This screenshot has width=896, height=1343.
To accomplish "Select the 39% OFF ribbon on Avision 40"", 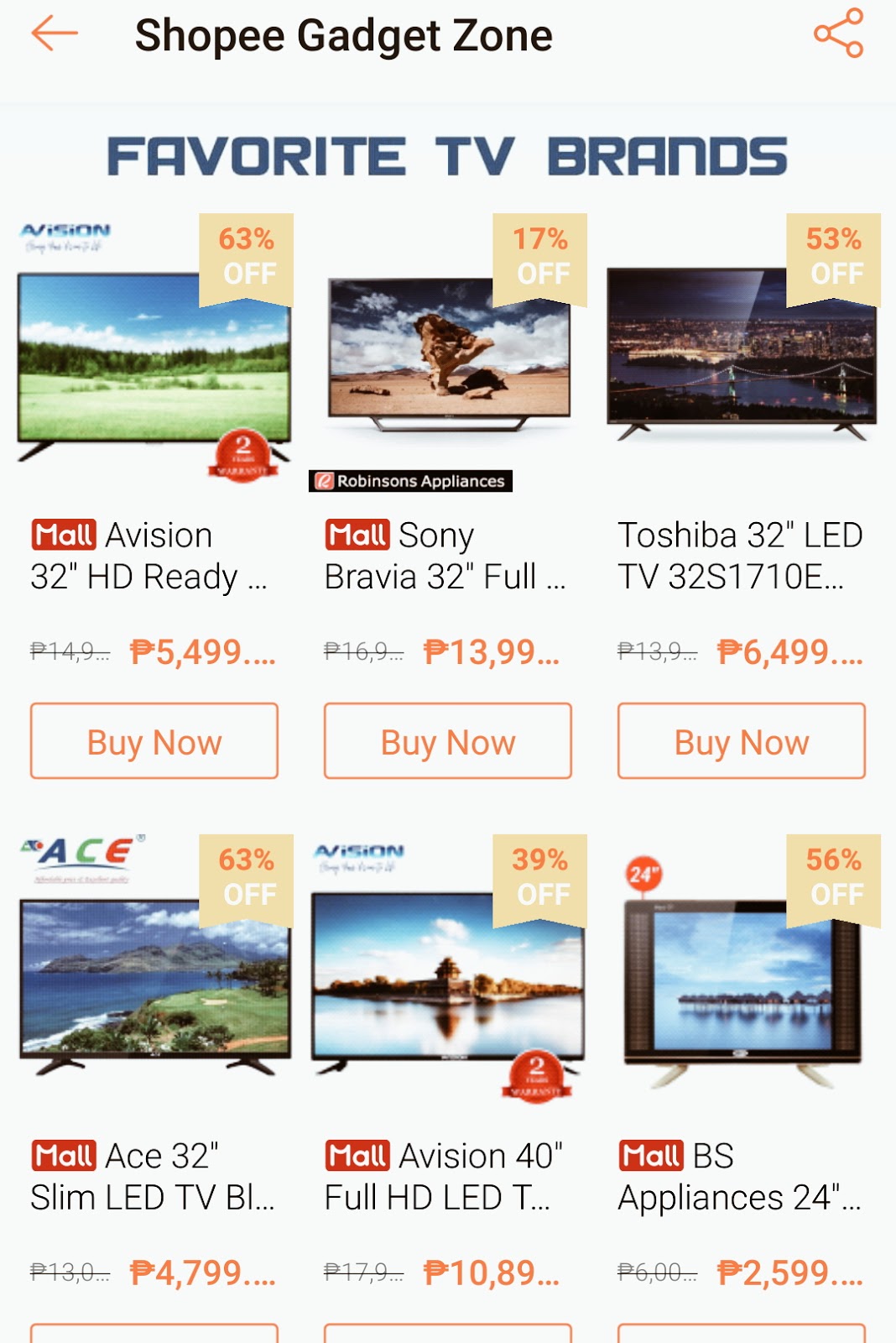I will [539, 877].
